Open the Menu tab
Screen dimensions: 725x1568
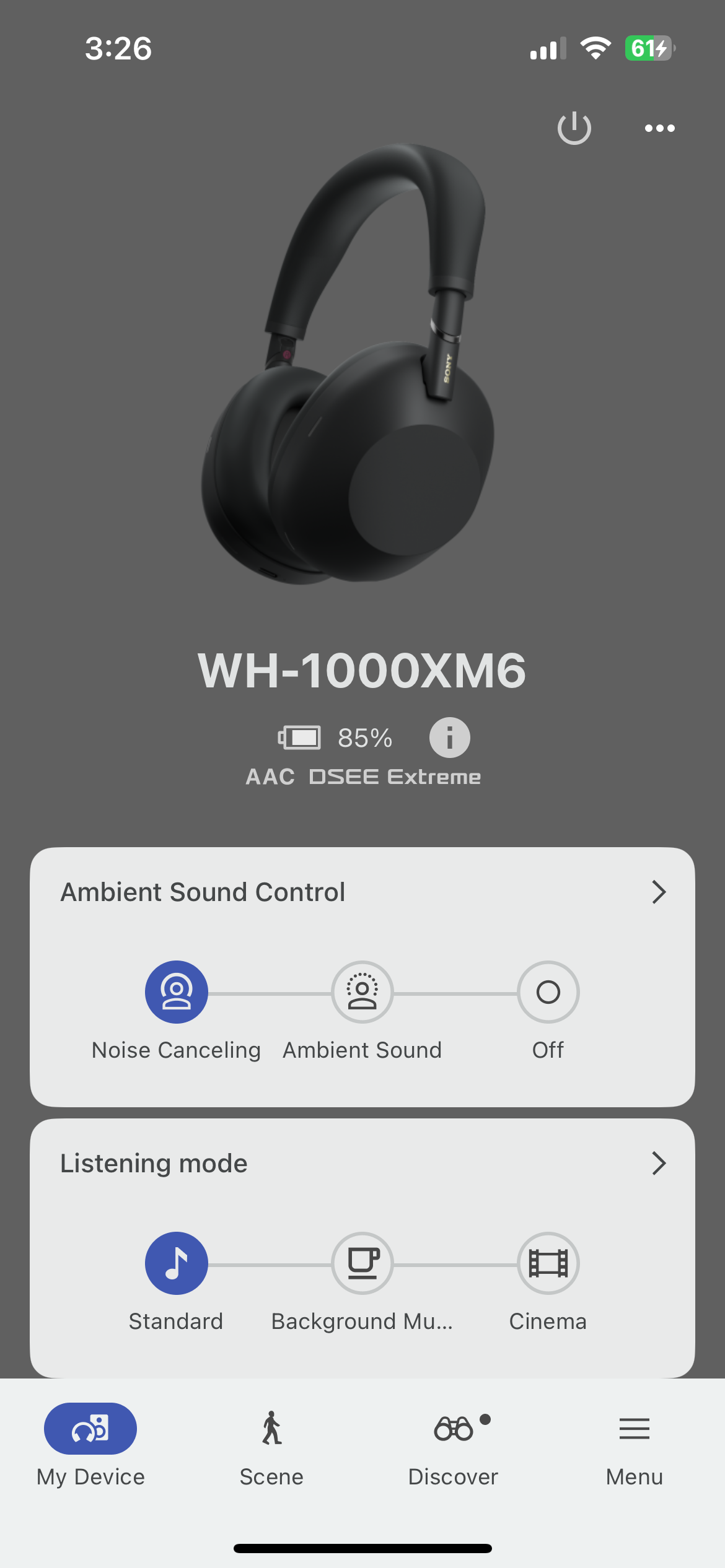635,1446
